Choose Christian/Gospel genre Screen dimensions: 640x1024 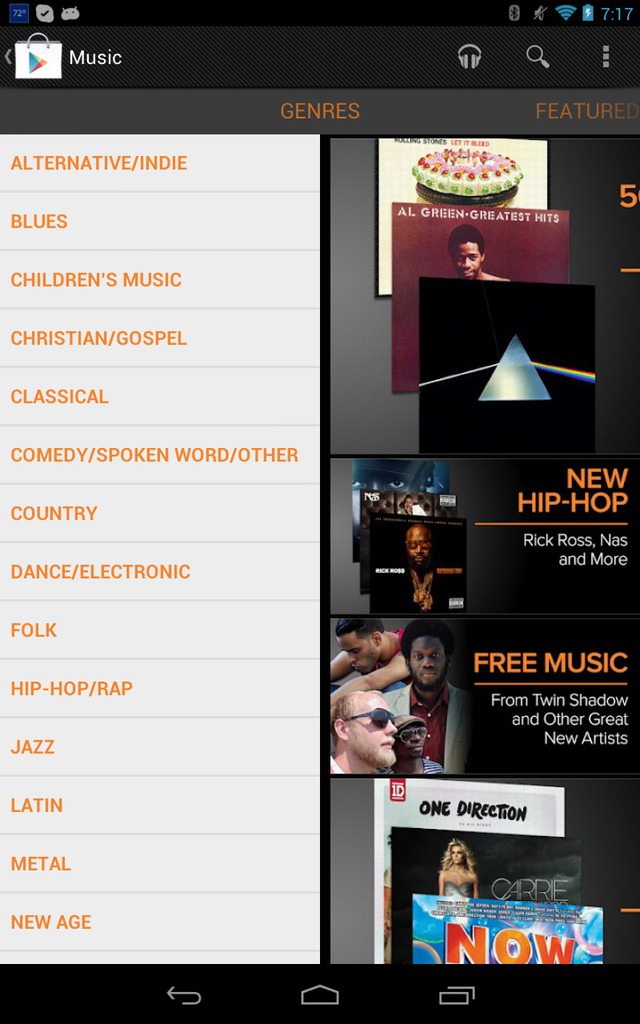click(x=160, y=338)
